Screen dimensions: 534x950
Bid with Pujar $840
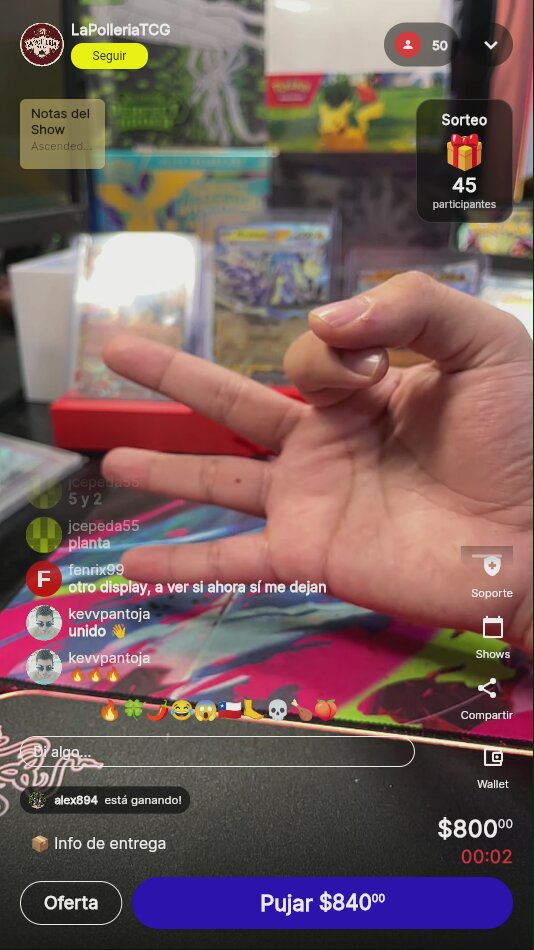tap(322, 903)
